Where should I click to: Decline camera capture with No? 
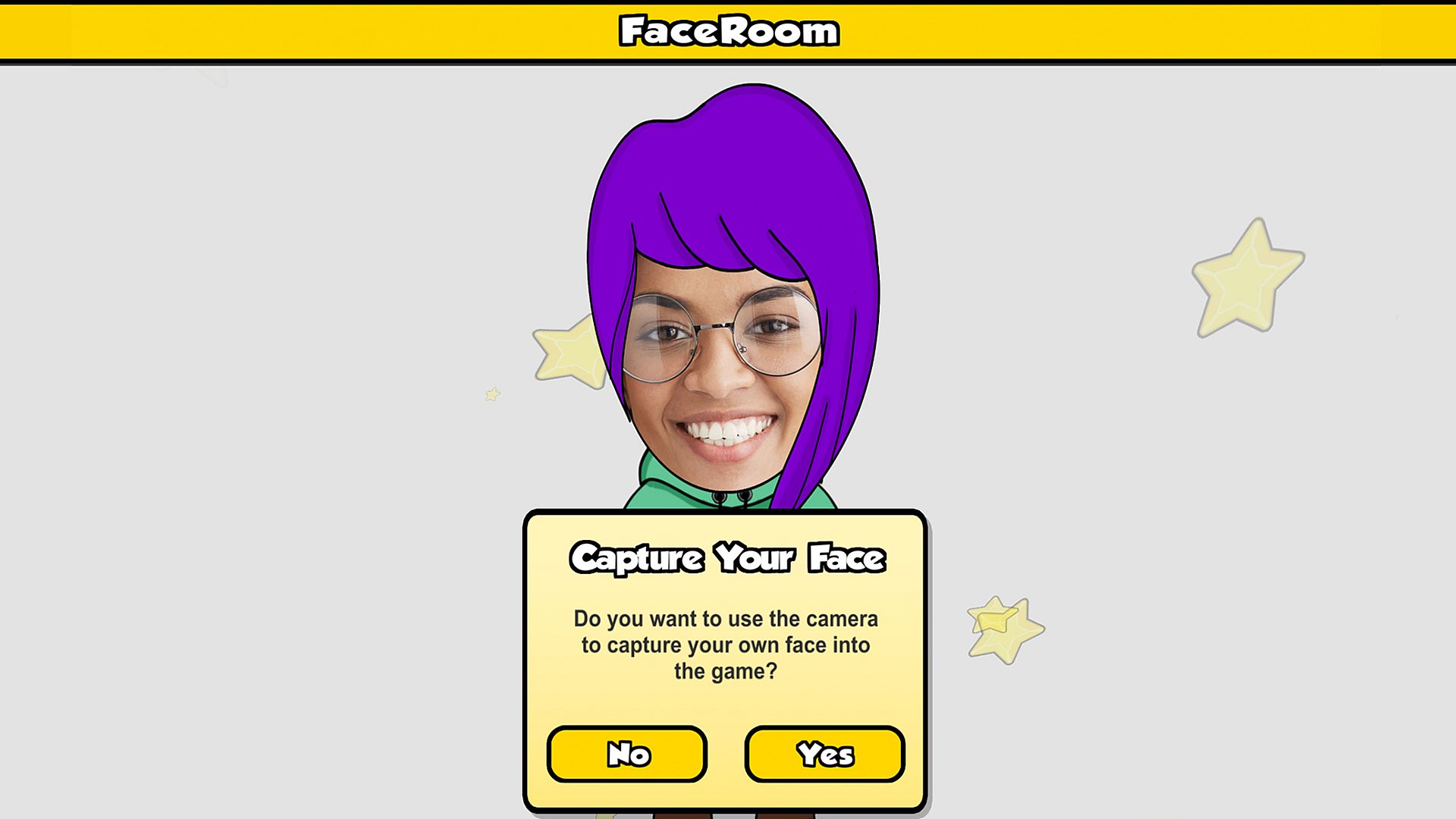tap(627, 754)
